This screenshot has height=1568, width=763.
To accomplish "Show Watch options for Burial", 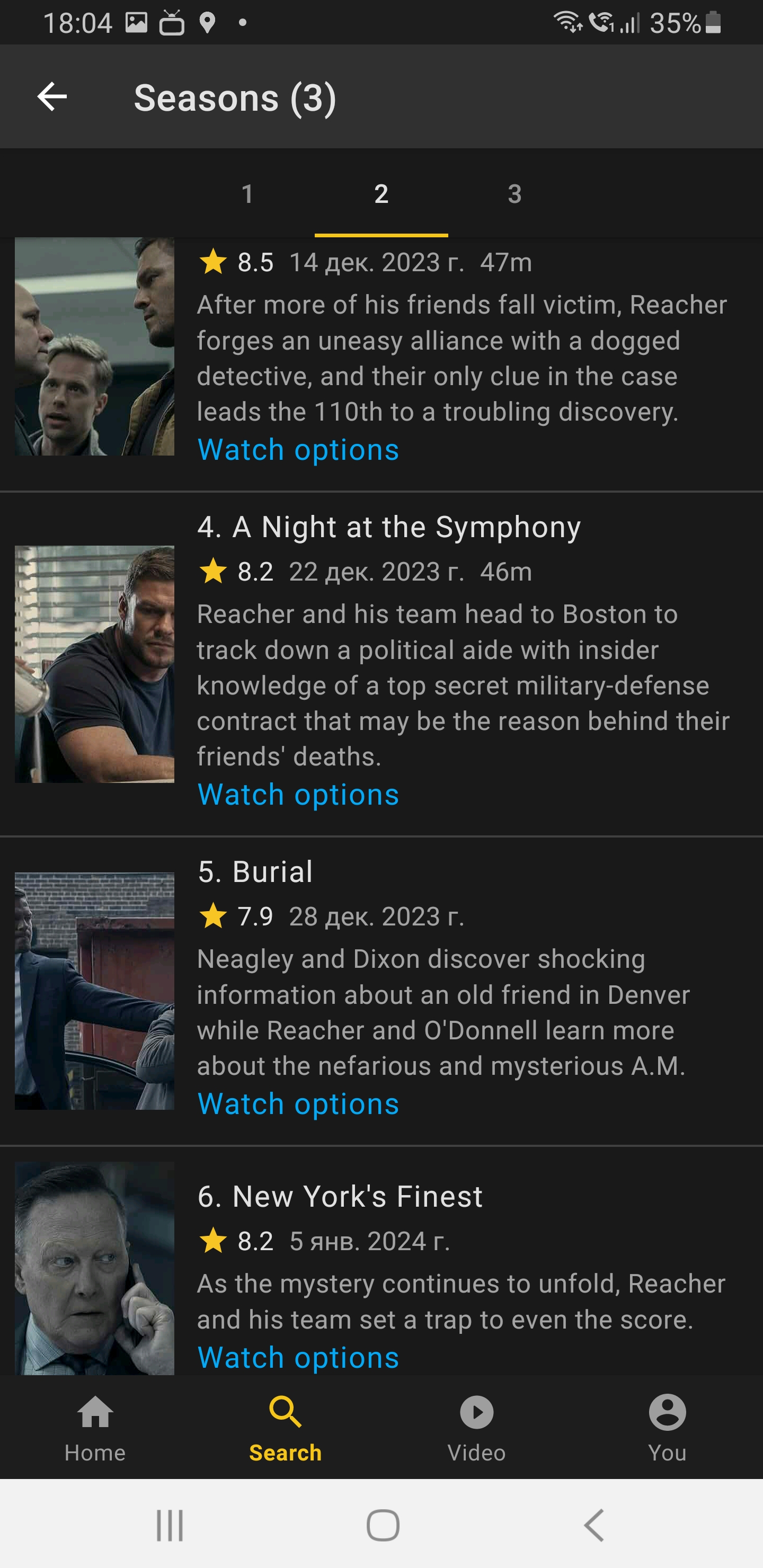I will coord(298,1104).
